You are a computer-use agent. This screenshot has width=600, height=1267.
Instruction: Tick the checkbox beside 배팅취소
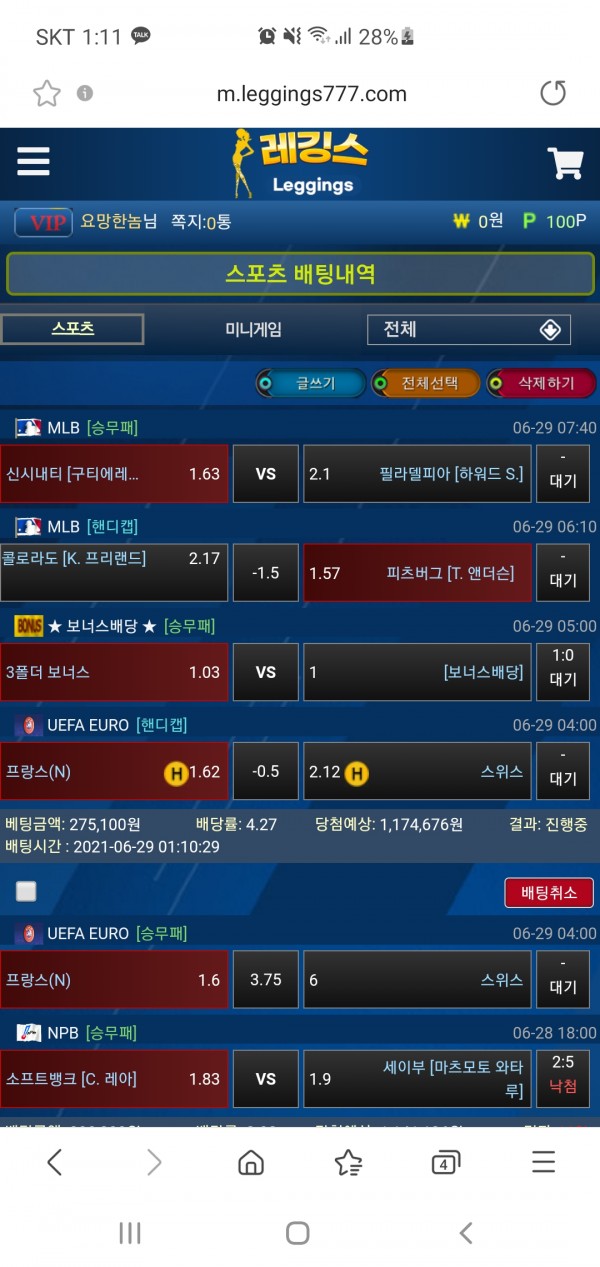pos(26,891)
